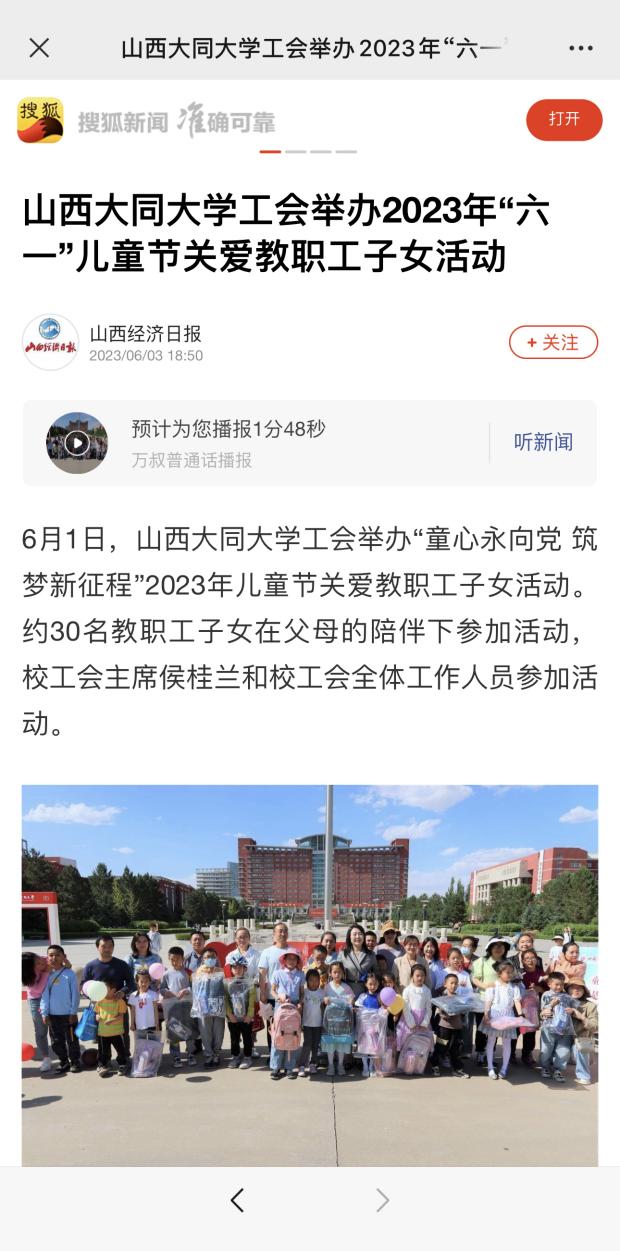Close the article webview with the X
620x1251 pixels.
click(x=39, y=48)
